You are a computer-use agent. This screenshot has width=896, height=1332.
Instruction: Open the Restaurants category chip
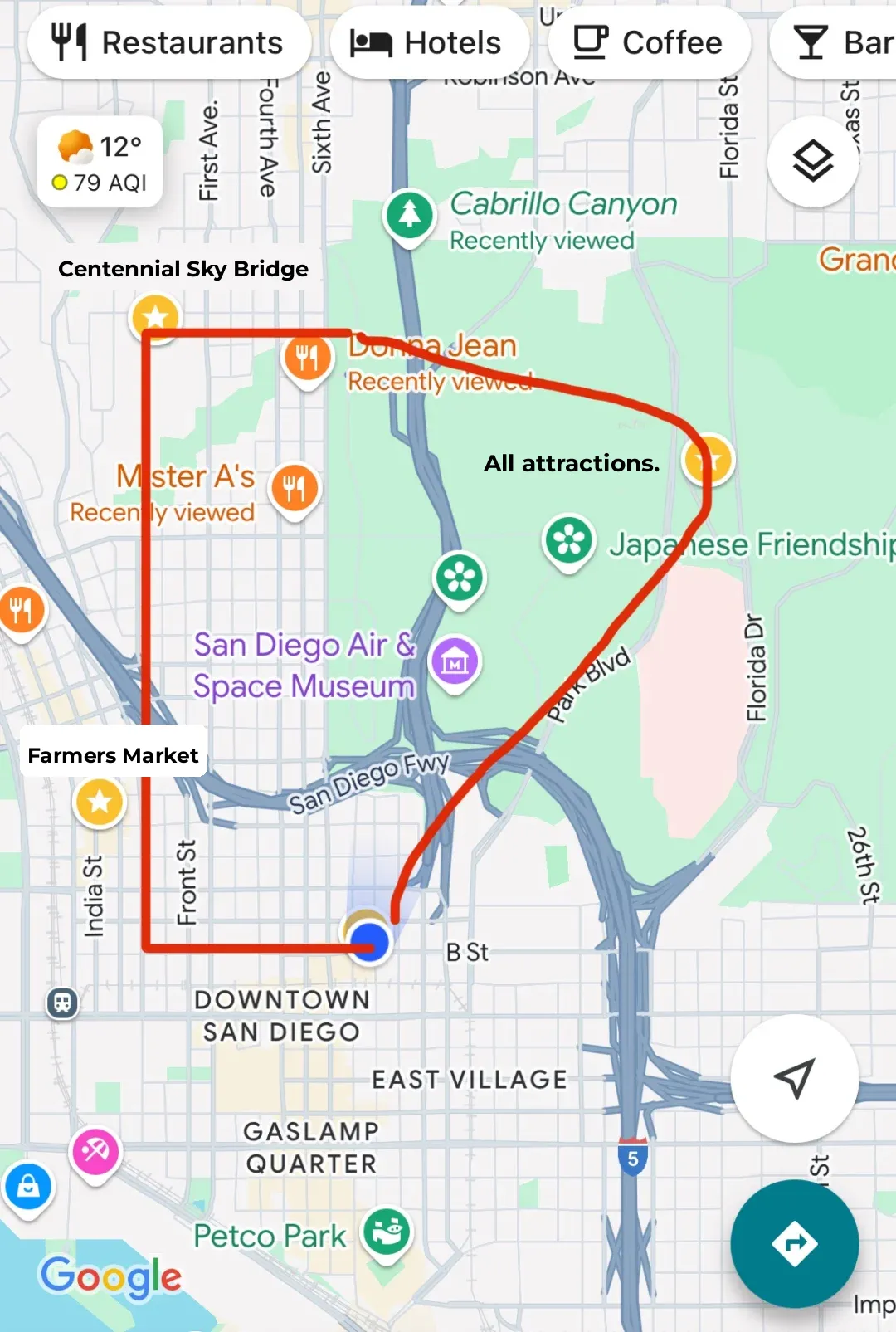169,42
